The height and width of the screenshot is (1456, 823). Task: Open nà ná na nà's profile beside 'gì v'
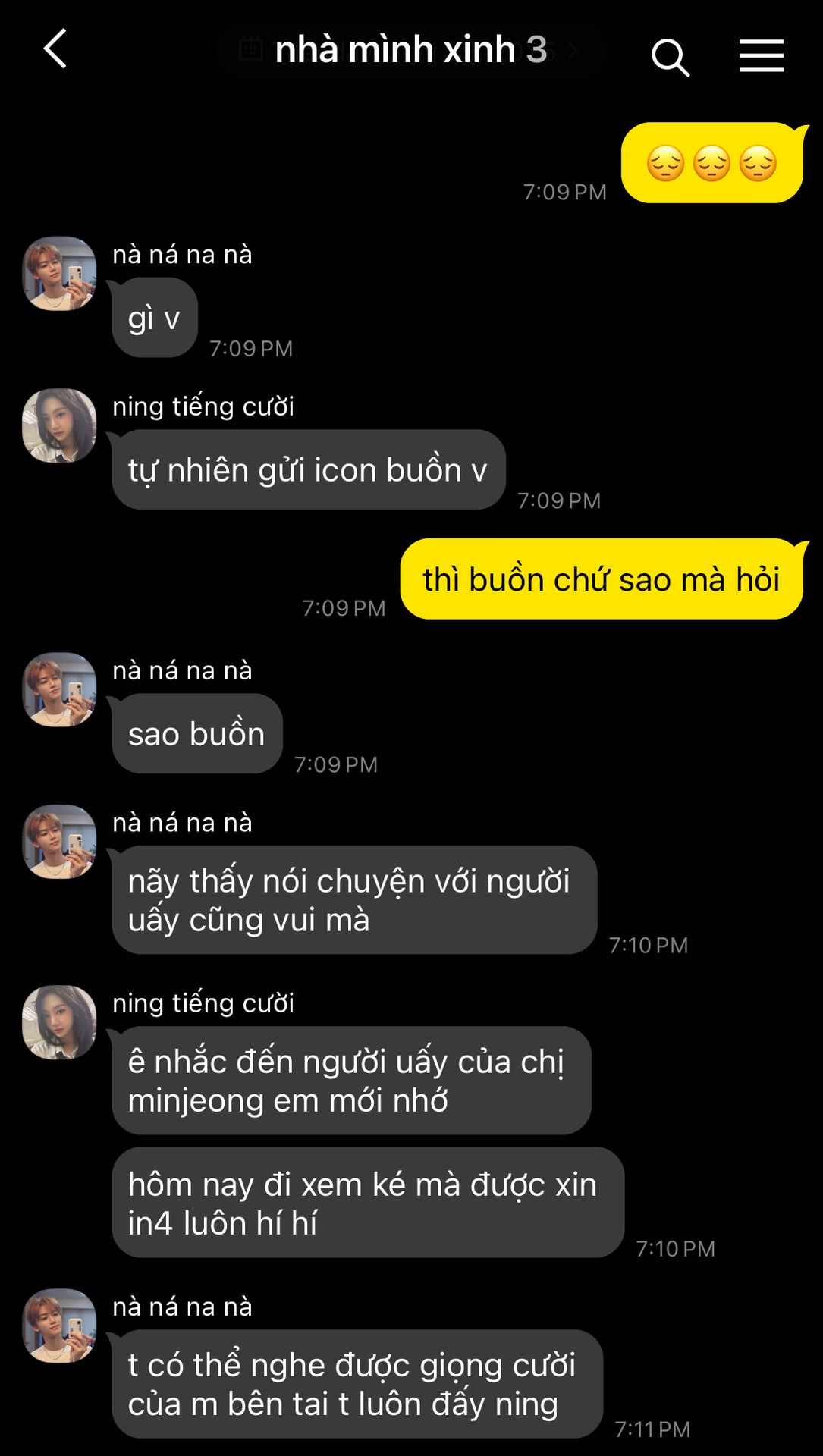pyautogui.click(x=59, y=274)
